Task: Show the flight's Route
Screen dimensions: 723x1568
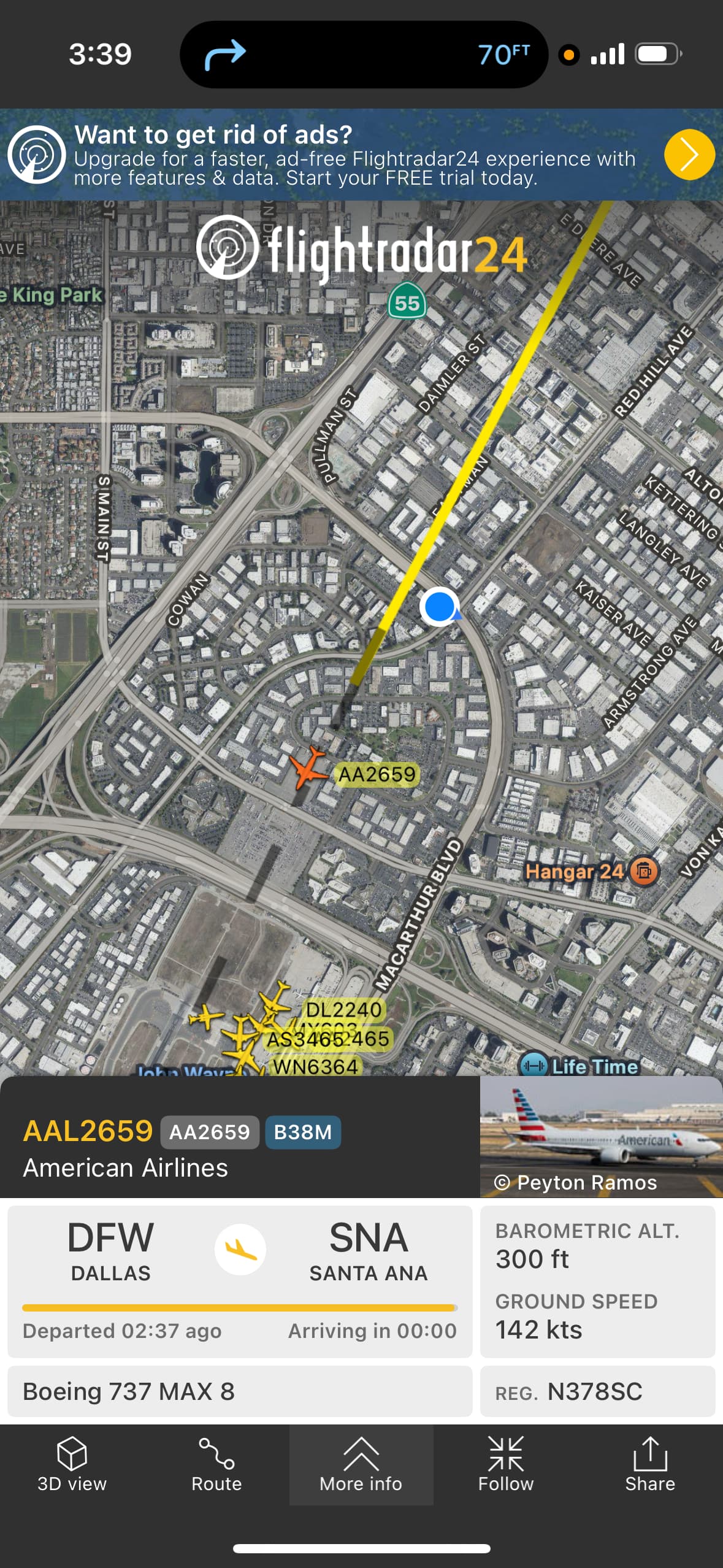Action: click(216, 1464)
